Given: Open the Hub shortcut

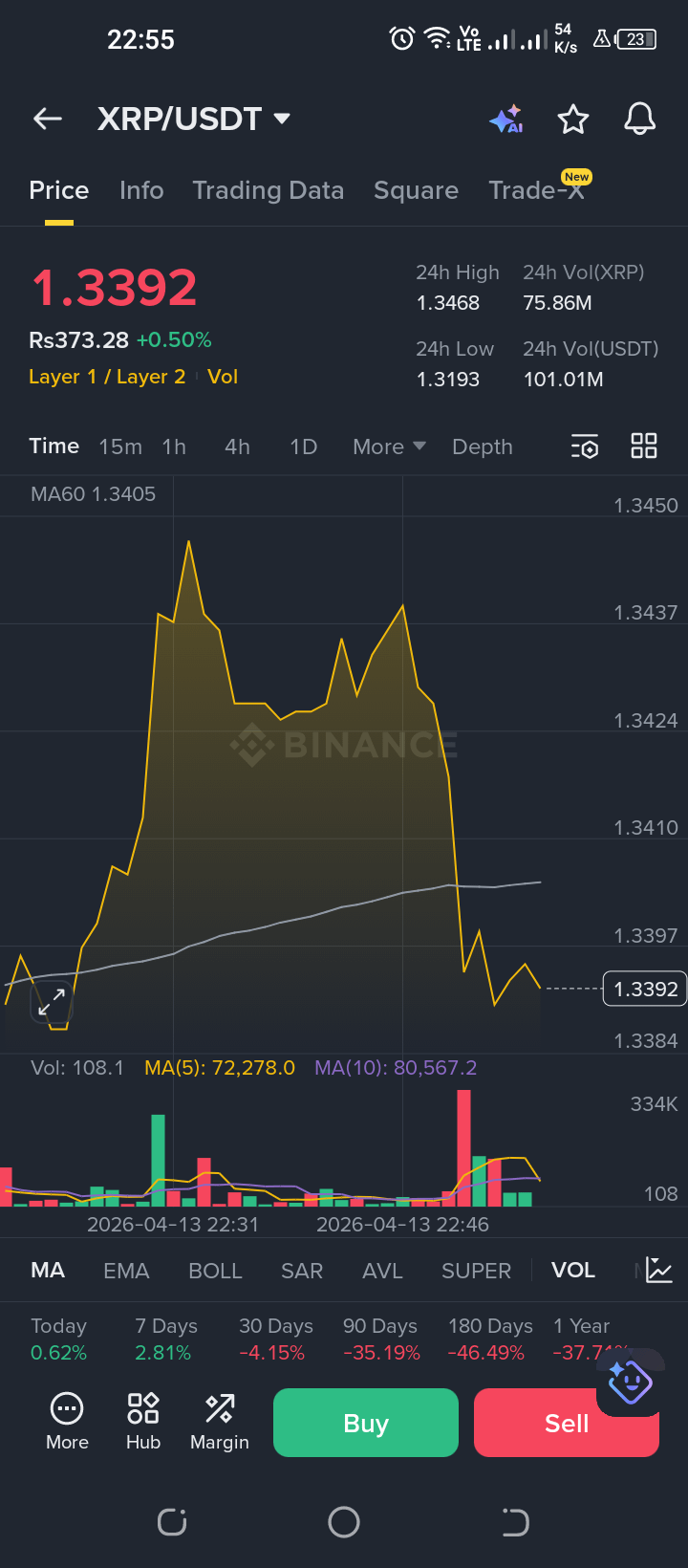Looking at the screenshot, I should coord(143,1422).
